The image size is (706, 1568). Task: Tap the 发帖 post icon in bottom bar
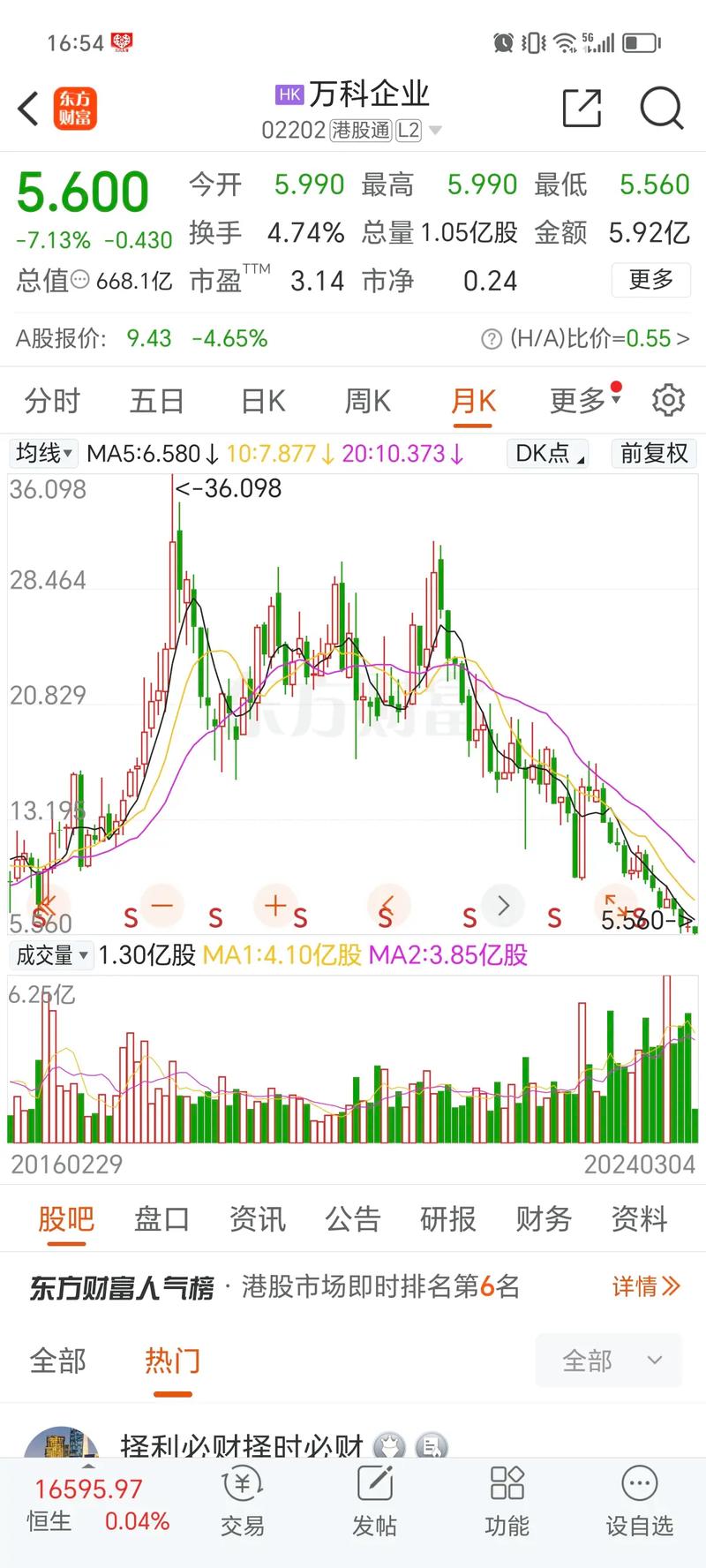coord(374,1501)
